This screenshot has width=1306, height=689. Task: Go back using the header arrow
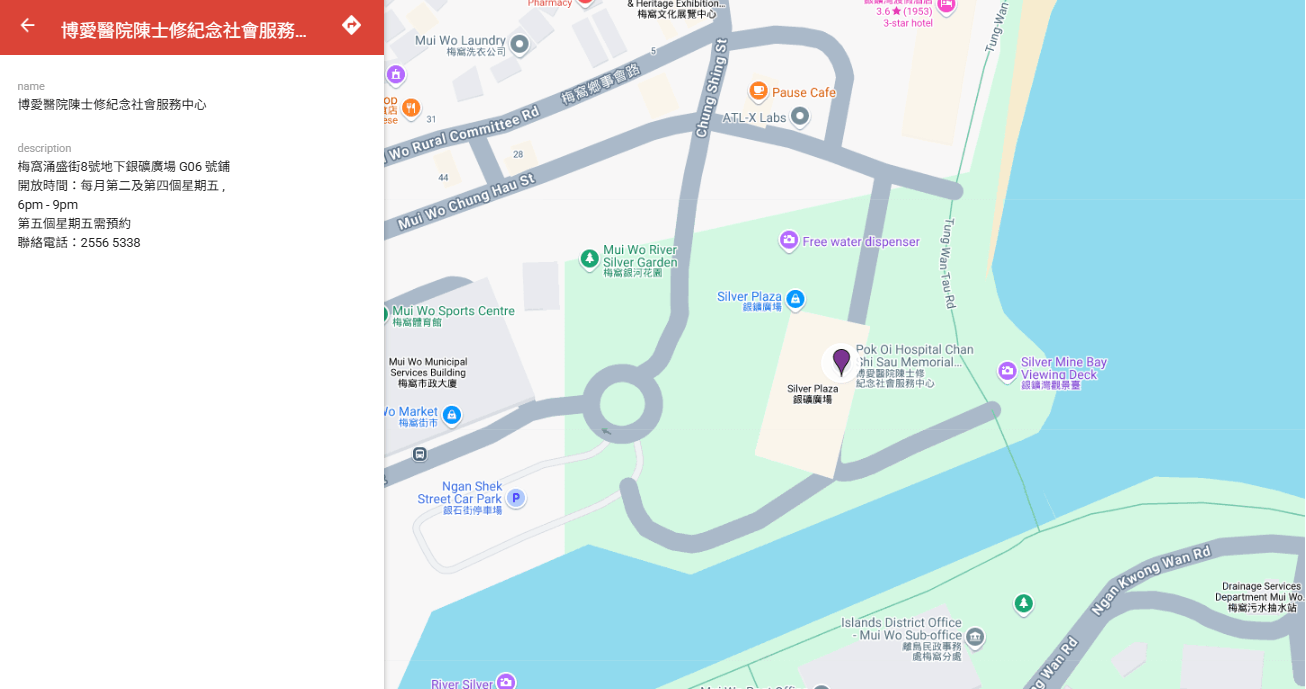point(27,26)
